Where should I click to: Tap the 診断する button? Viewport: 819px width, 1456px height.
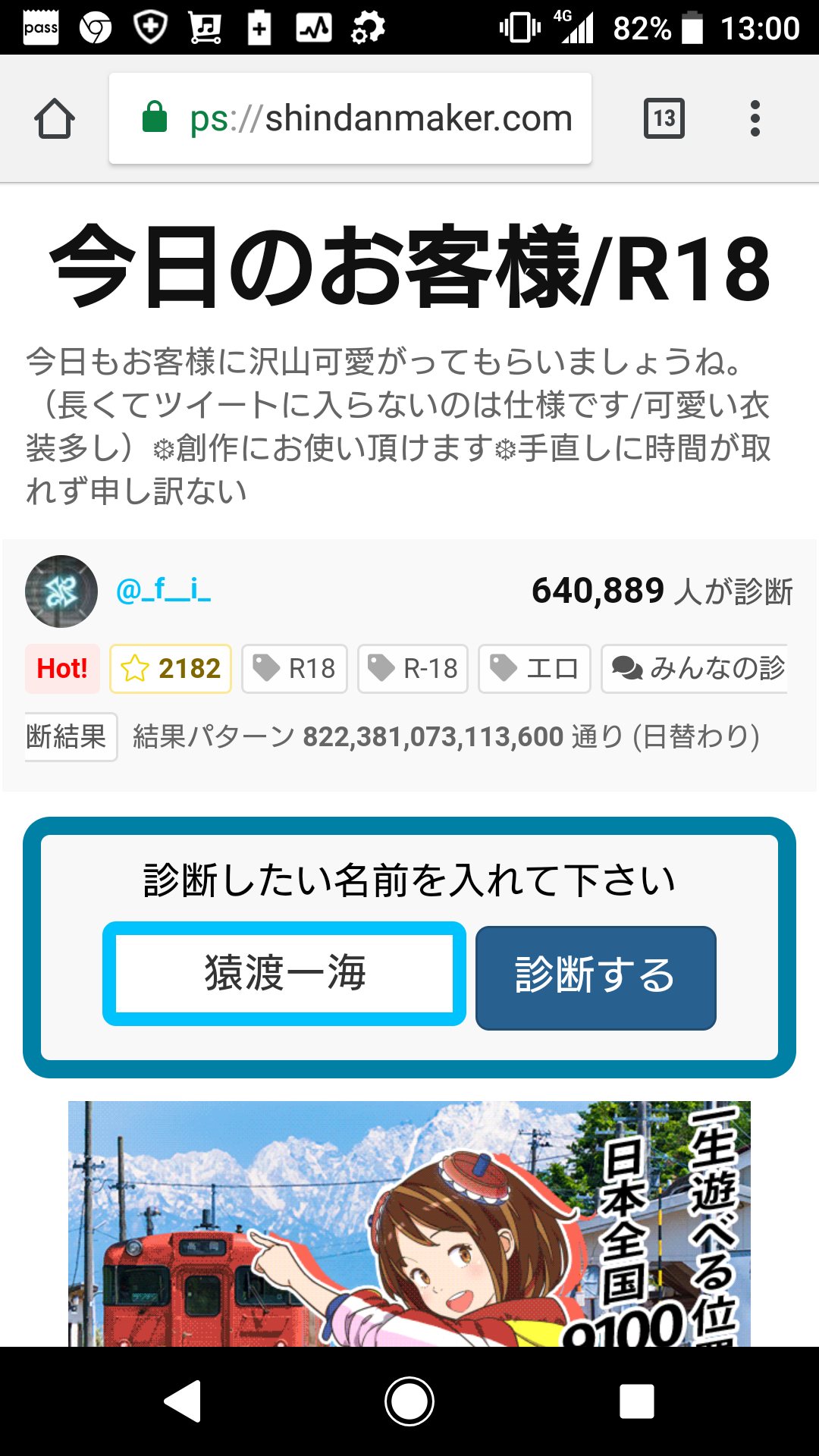[595, 977]
